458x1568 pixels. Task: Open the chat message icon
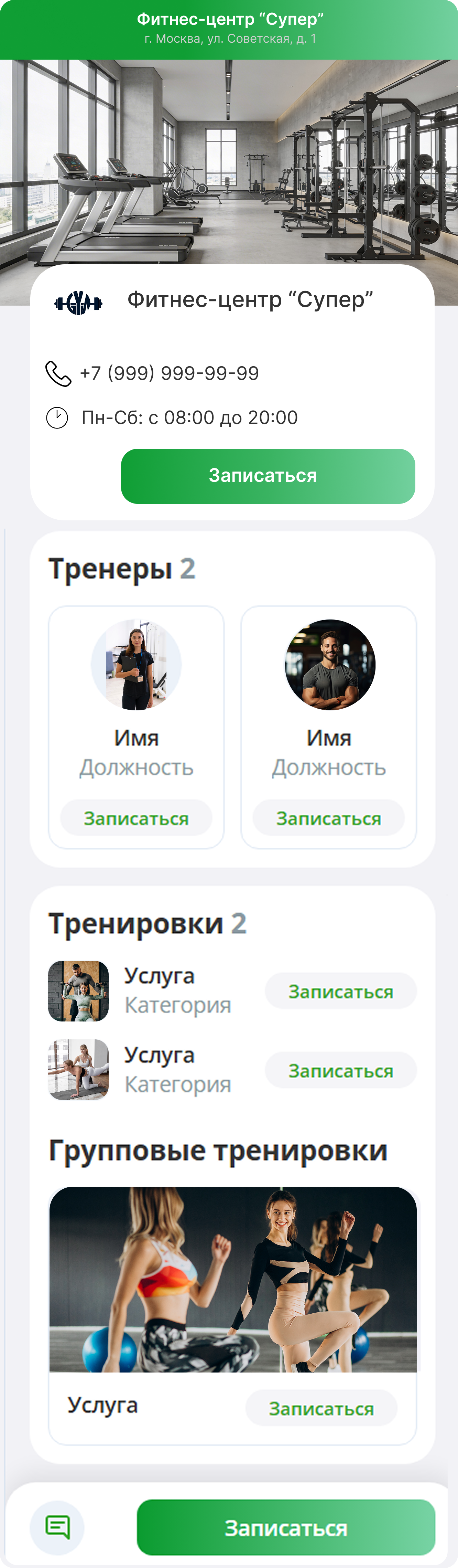coord(57,1528)
